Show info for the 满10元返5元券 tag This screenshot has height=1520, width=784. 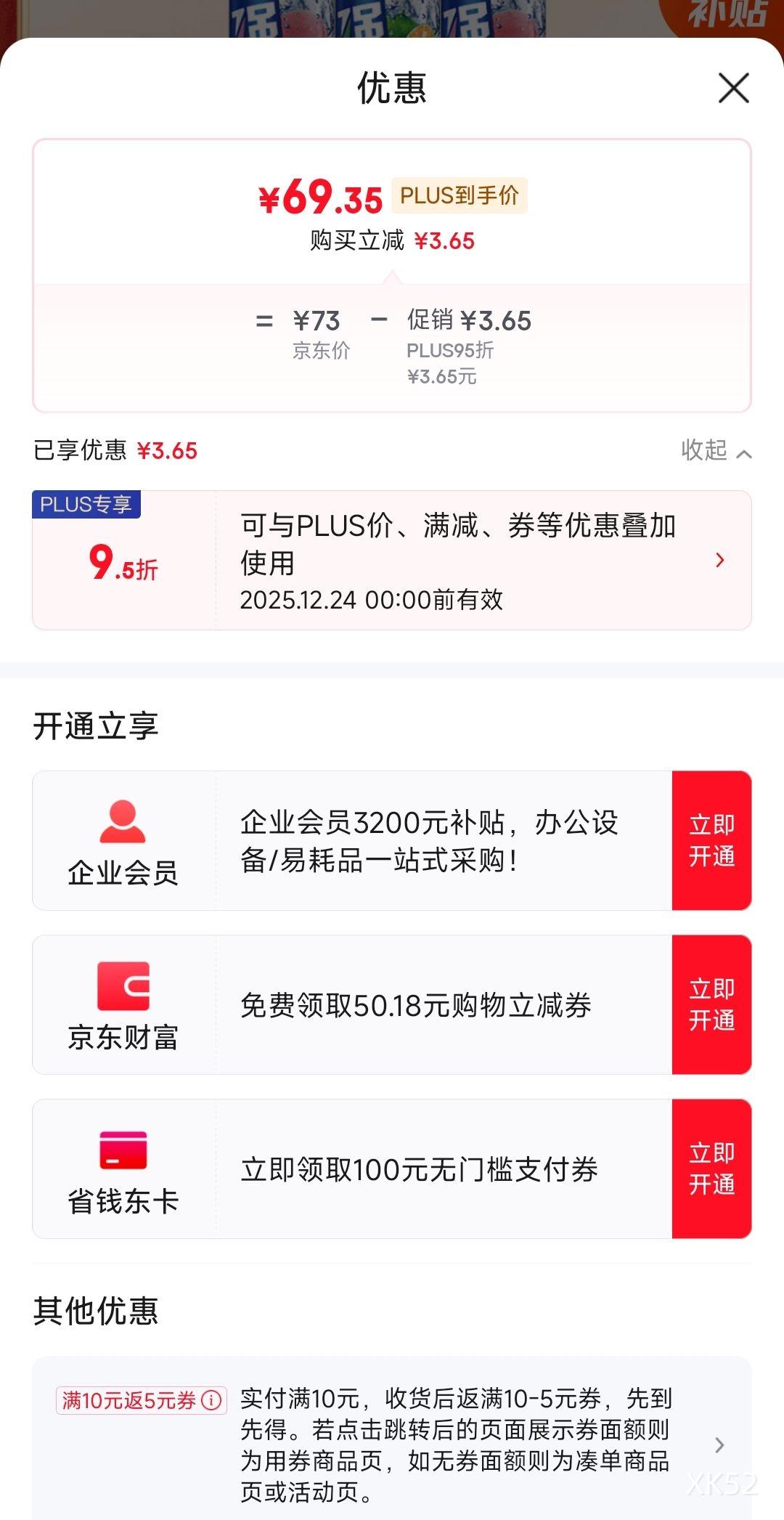(x=211, y=1399)
